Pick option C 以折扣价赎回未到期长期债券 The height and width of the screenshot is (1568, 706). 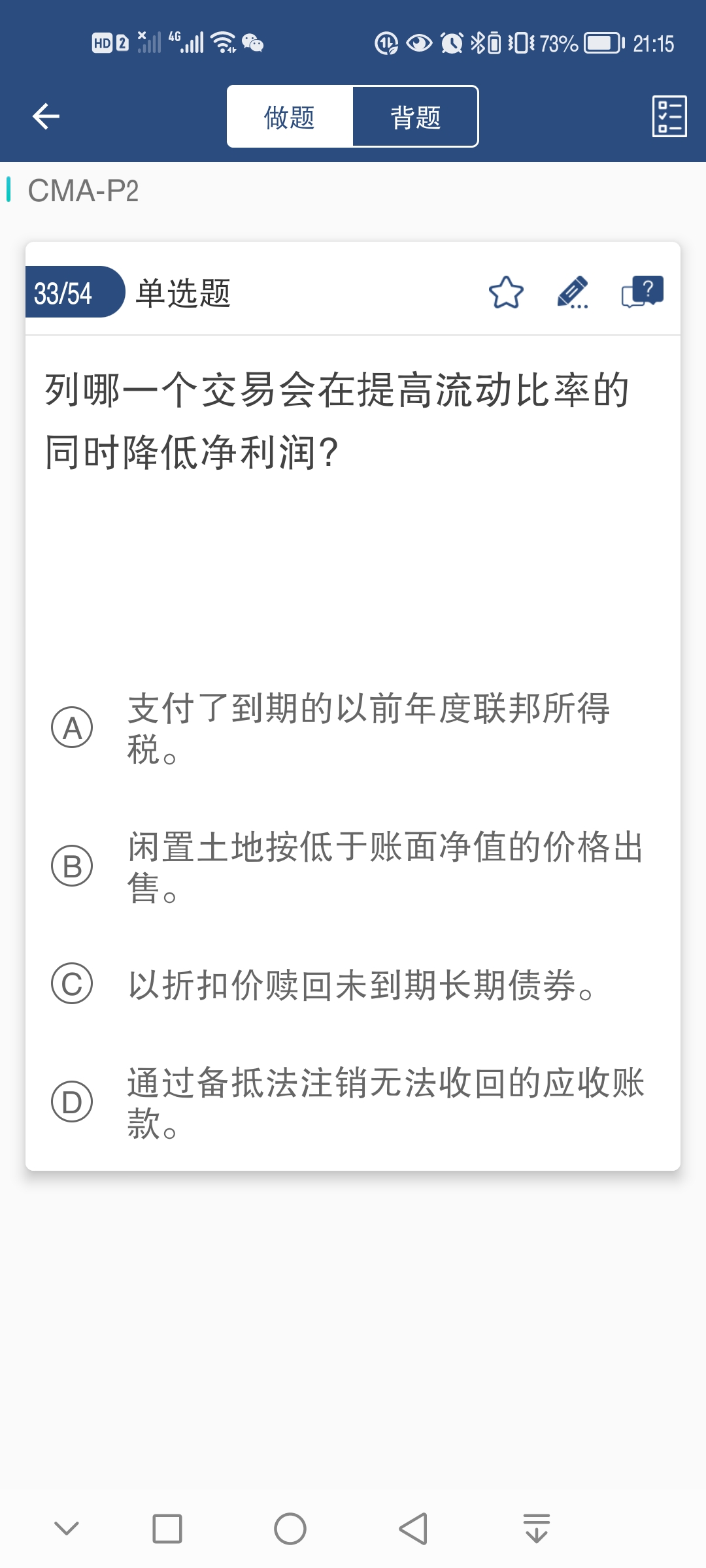click(x=353, y=984)
